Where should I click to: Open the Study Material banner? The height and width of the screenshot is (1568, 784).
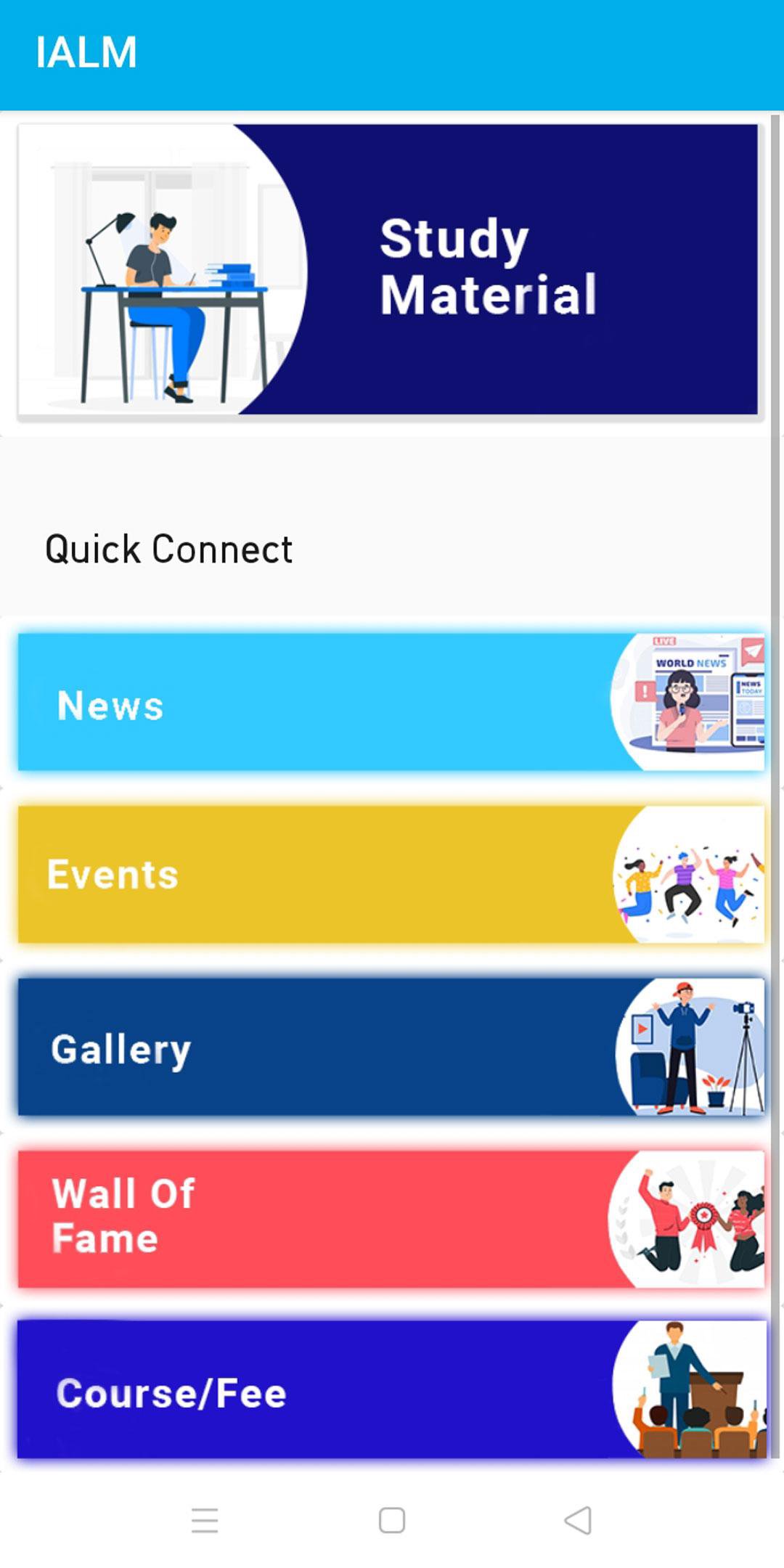pyautogui.click(x=388, y=269)
